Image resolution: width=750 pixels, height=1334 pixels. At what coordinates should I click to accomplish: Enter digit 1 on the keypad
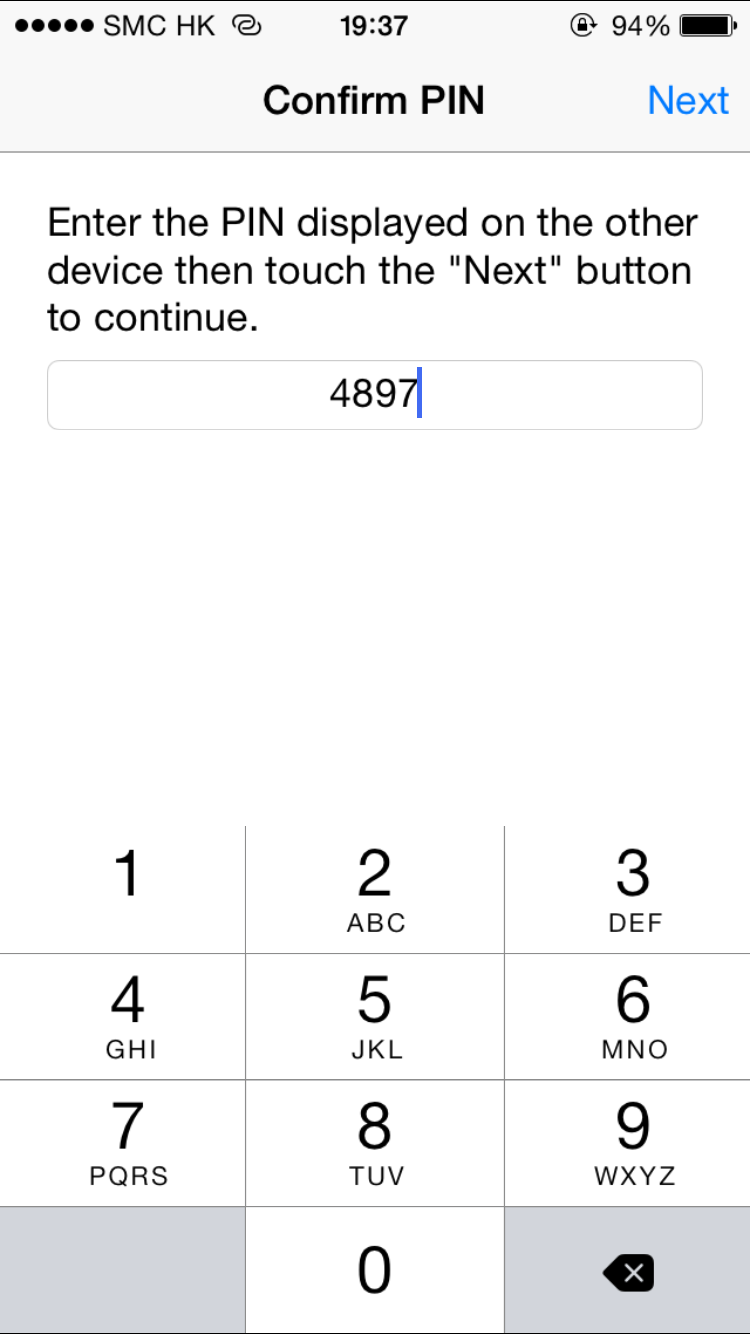[x=122, y=889]
